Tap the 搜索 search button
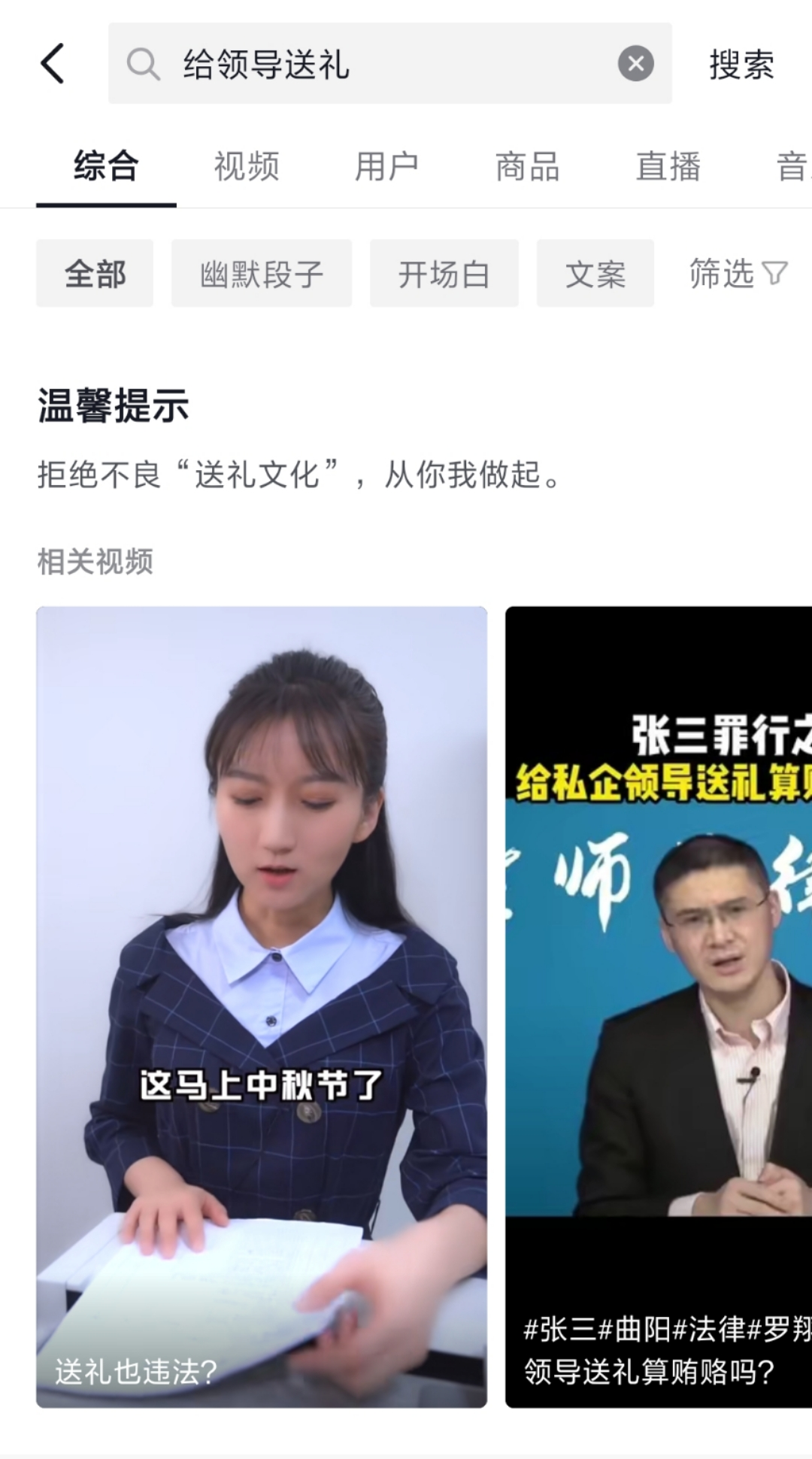 (739, 64)
